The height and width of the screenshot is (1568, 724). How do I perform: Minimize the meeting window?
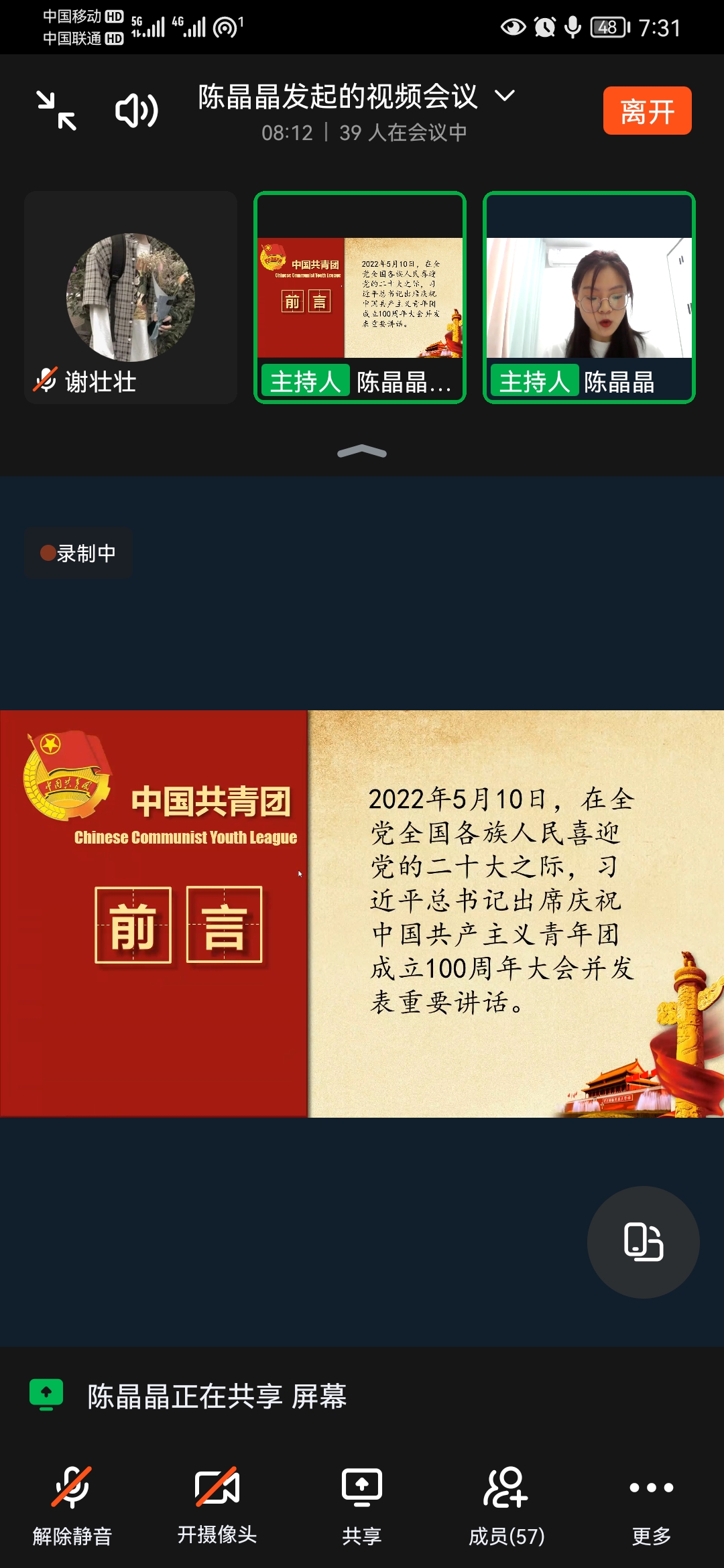56,111
